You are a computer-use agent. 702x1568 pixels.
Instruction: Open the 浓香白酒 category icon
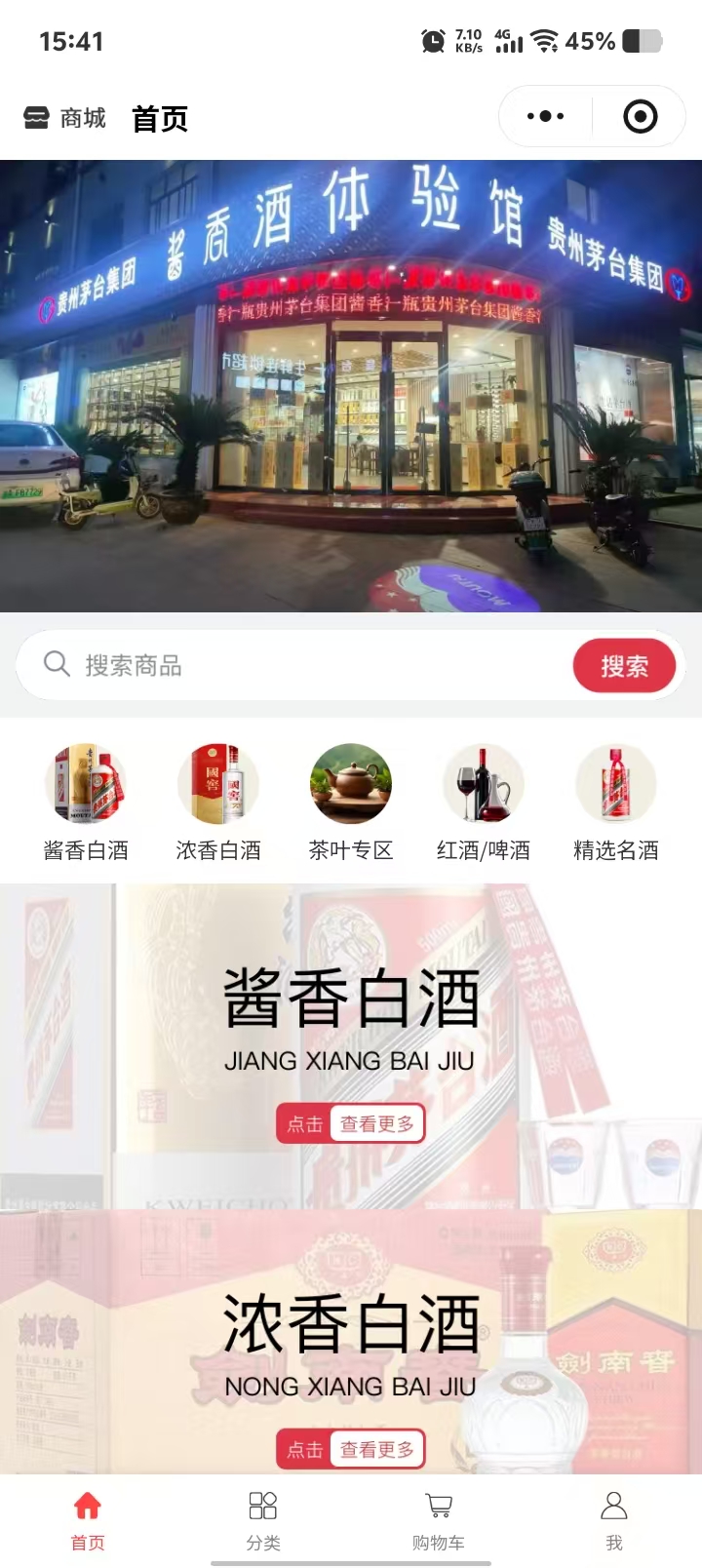click(x=218, y=785)
